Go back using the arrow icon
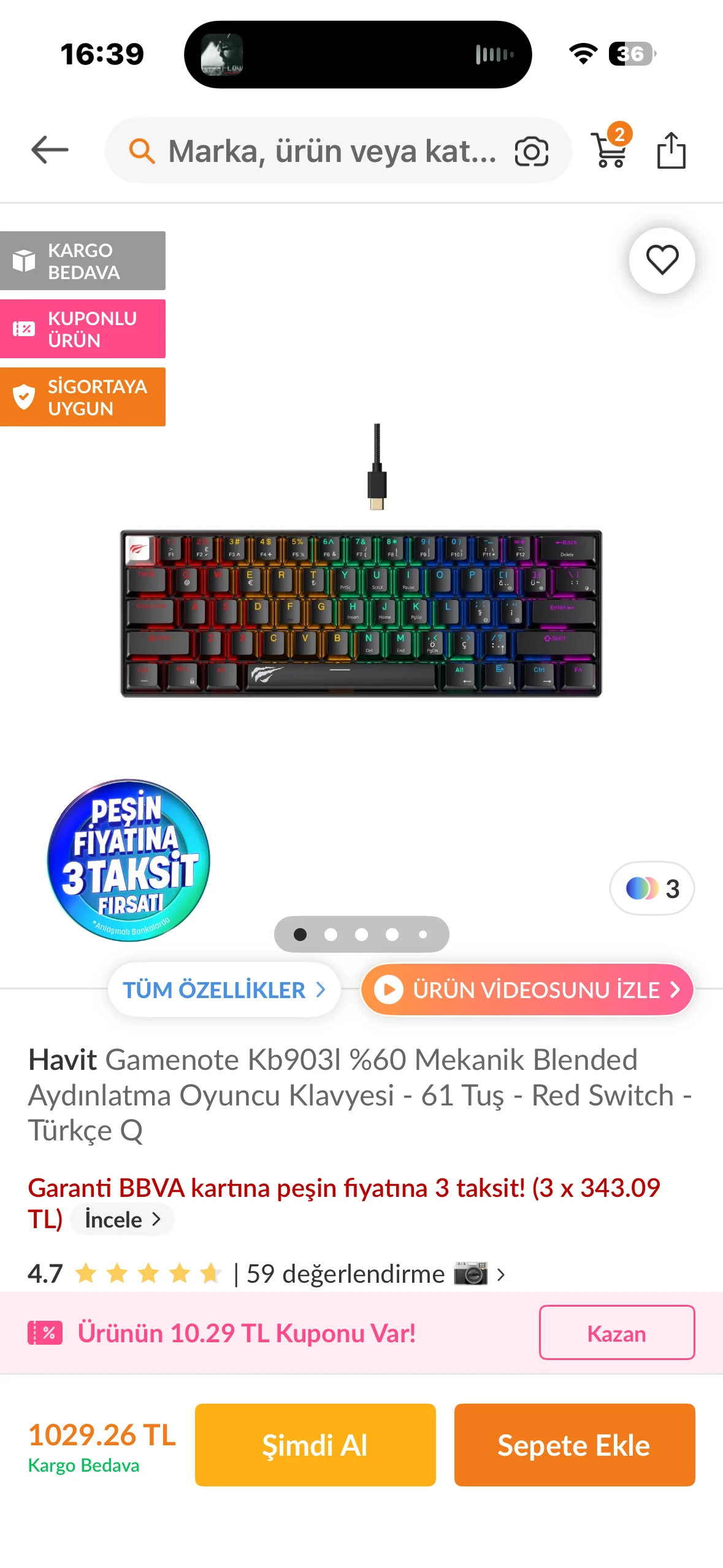The width and height of the screenshot is (723, 1568). [x=50, y=150]
